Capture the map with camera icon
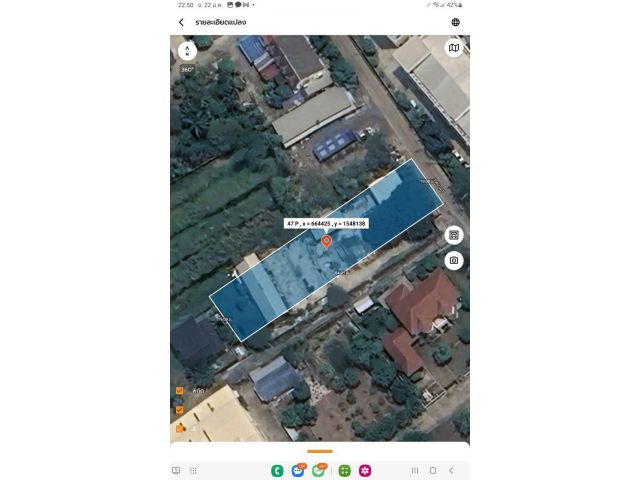The width and height of the screenshot is (640, 480). 454,260
